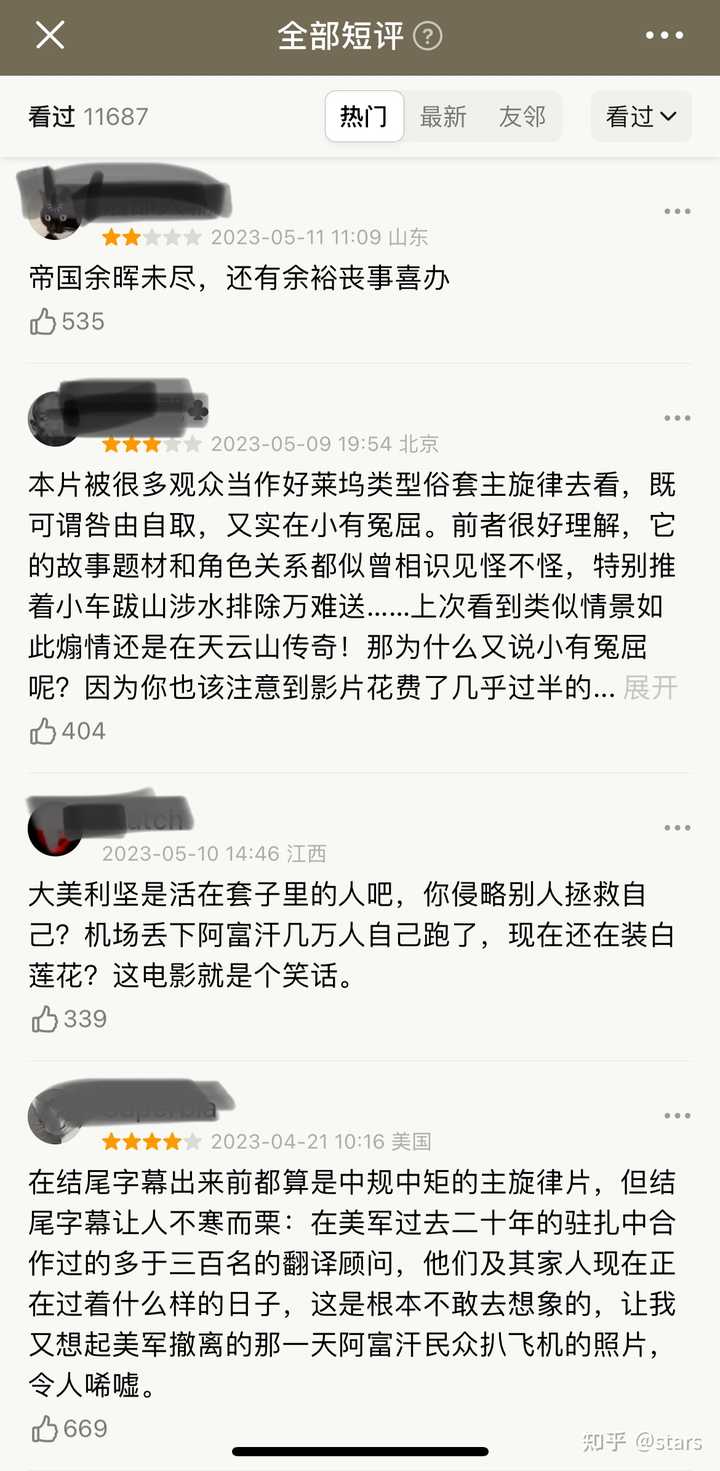720x1471 pixels.
Task: Open more options for the 北京 review
Action: [x=677, y=418]
